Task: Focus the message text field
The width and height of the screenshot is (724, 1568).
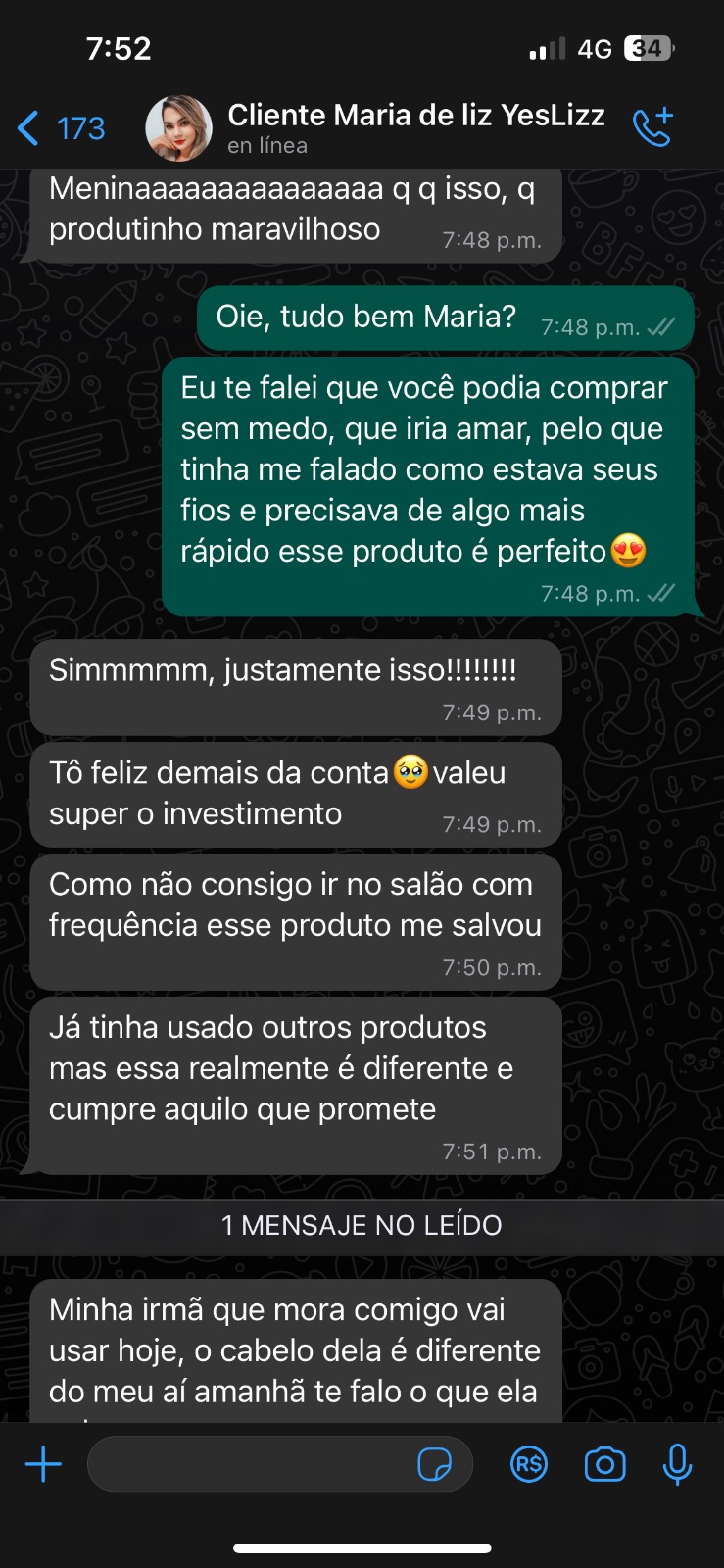Action: point(250,1465)
